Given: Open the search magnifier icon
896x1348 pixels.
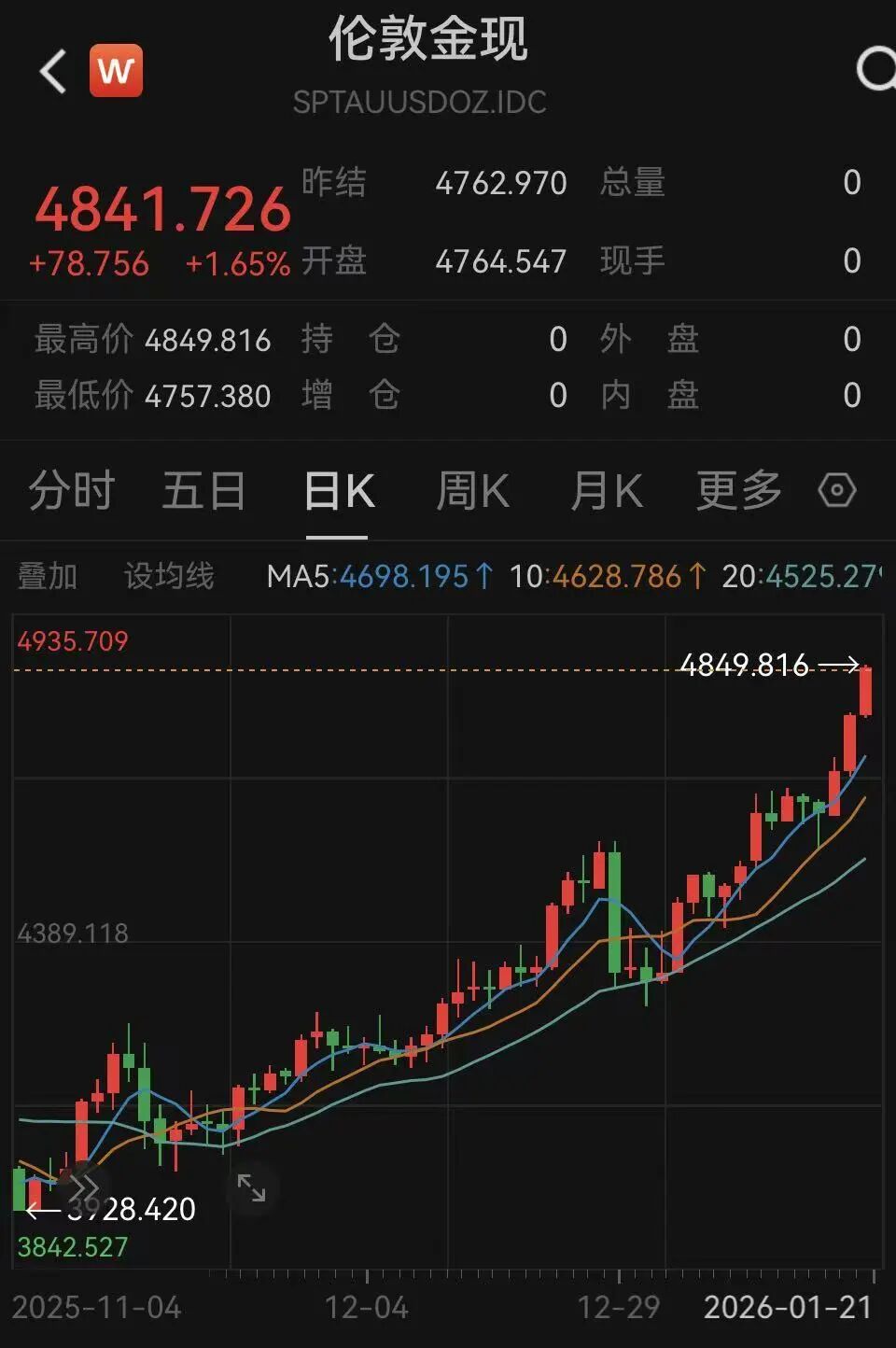Looking at the screenshot, I should [x=875, y=69].
